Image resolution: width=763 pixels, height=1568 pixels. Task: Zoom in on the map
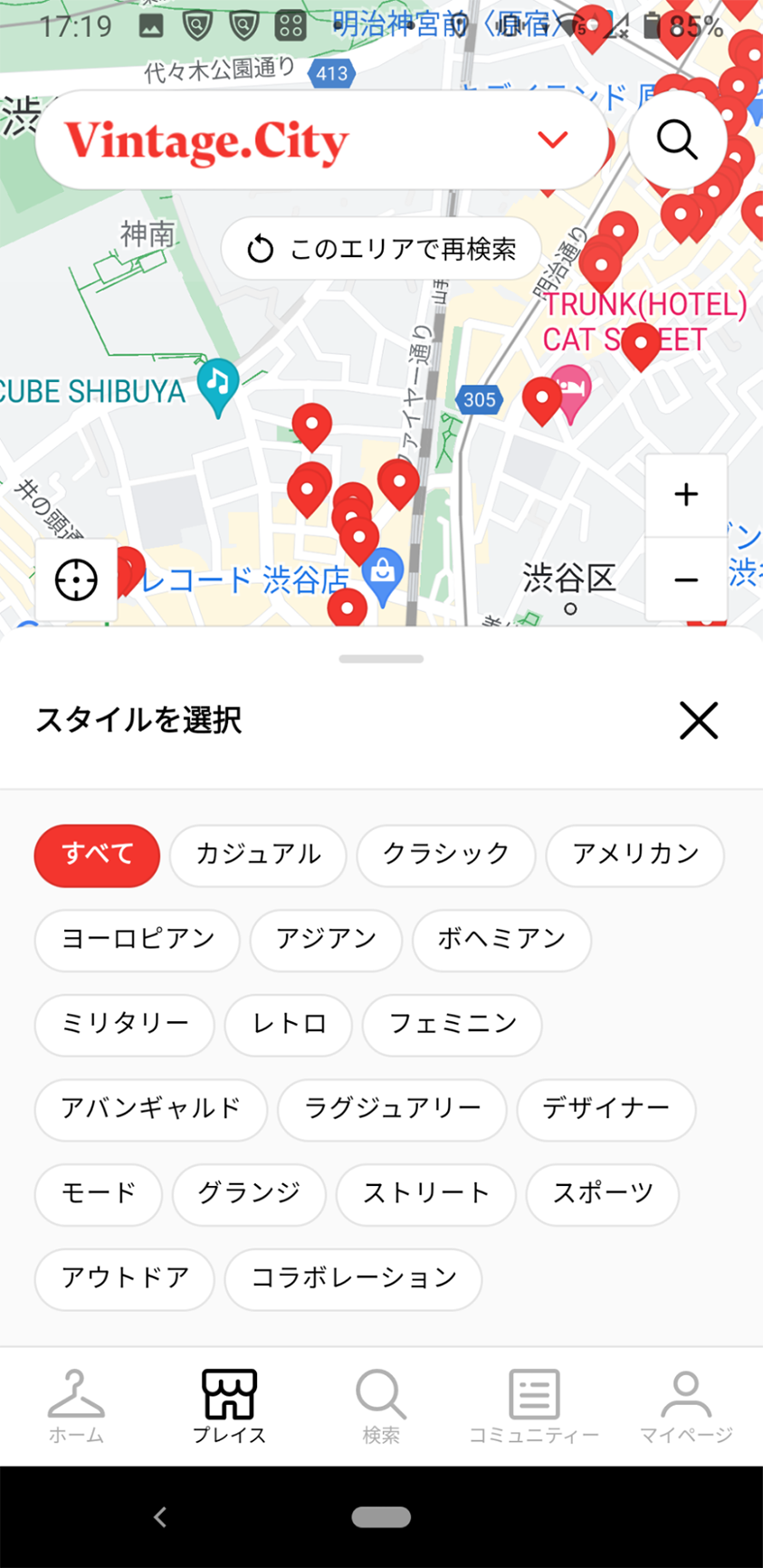(x=686, y=495)
